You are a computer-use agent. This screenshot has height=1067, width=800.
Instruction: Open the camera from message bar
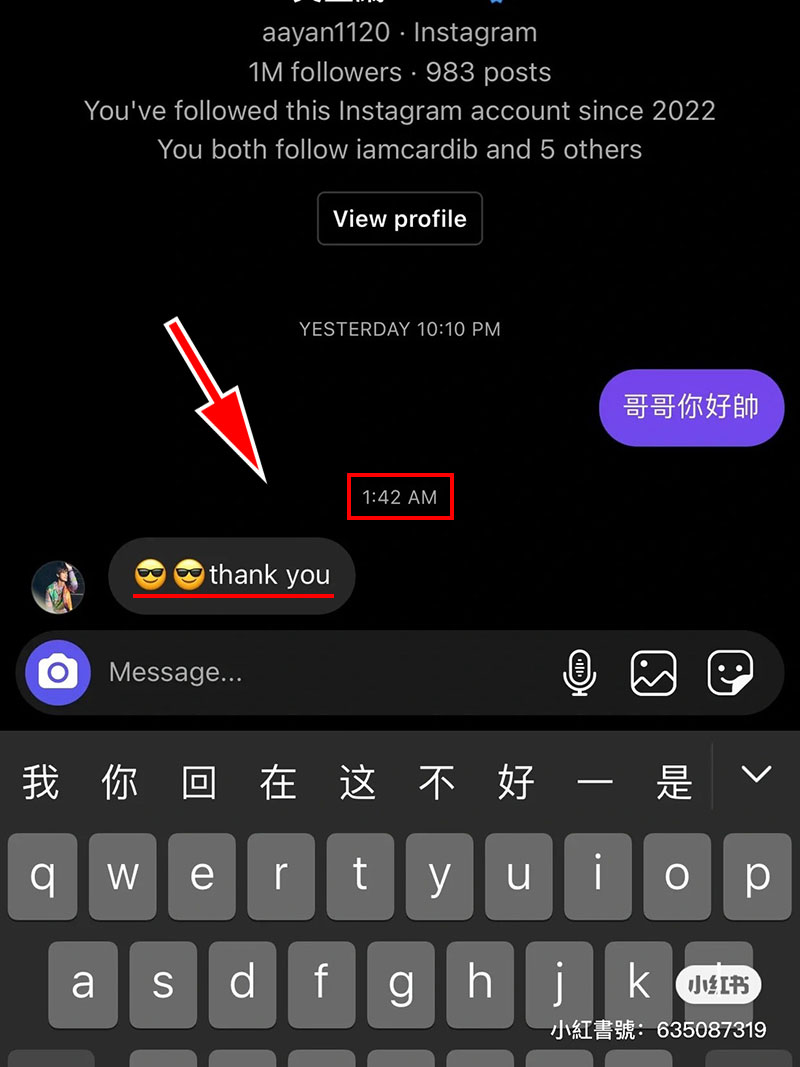[x=58, y=672]
